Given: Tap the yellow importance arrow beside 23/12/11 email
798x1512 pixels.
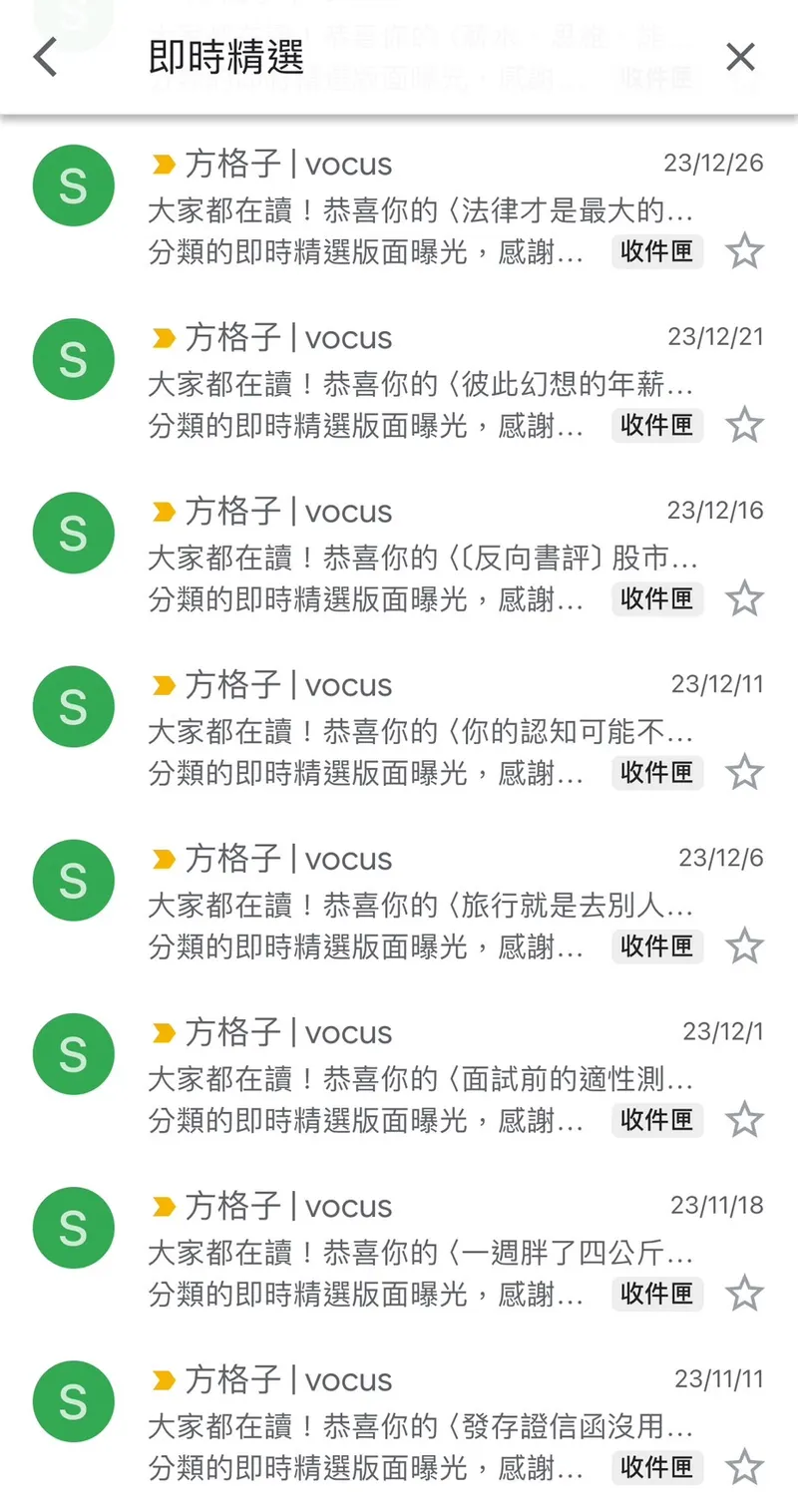Looking at the screenshot, I should point(163,684).
